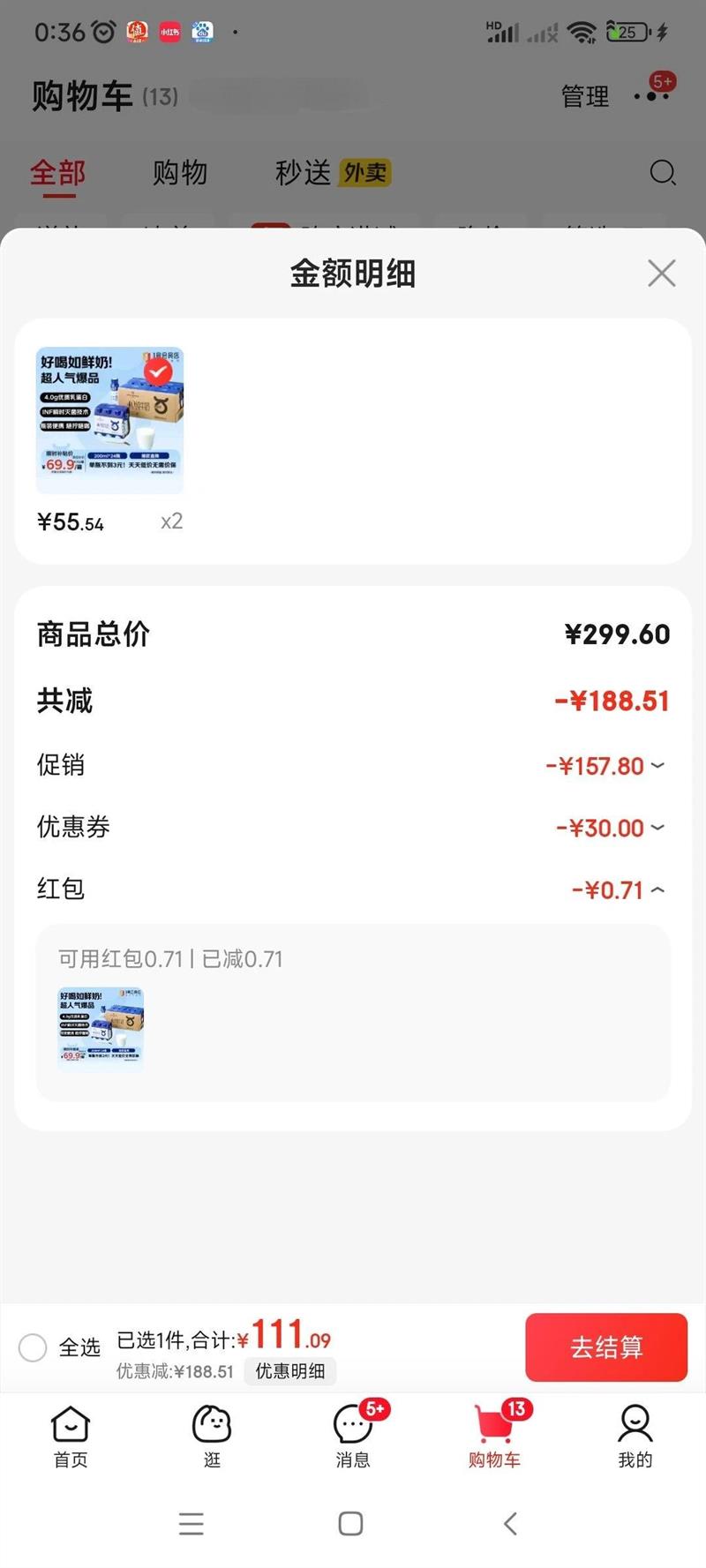Open the 消息 messages tab
706x1568 pixels.
(353, 1436)
